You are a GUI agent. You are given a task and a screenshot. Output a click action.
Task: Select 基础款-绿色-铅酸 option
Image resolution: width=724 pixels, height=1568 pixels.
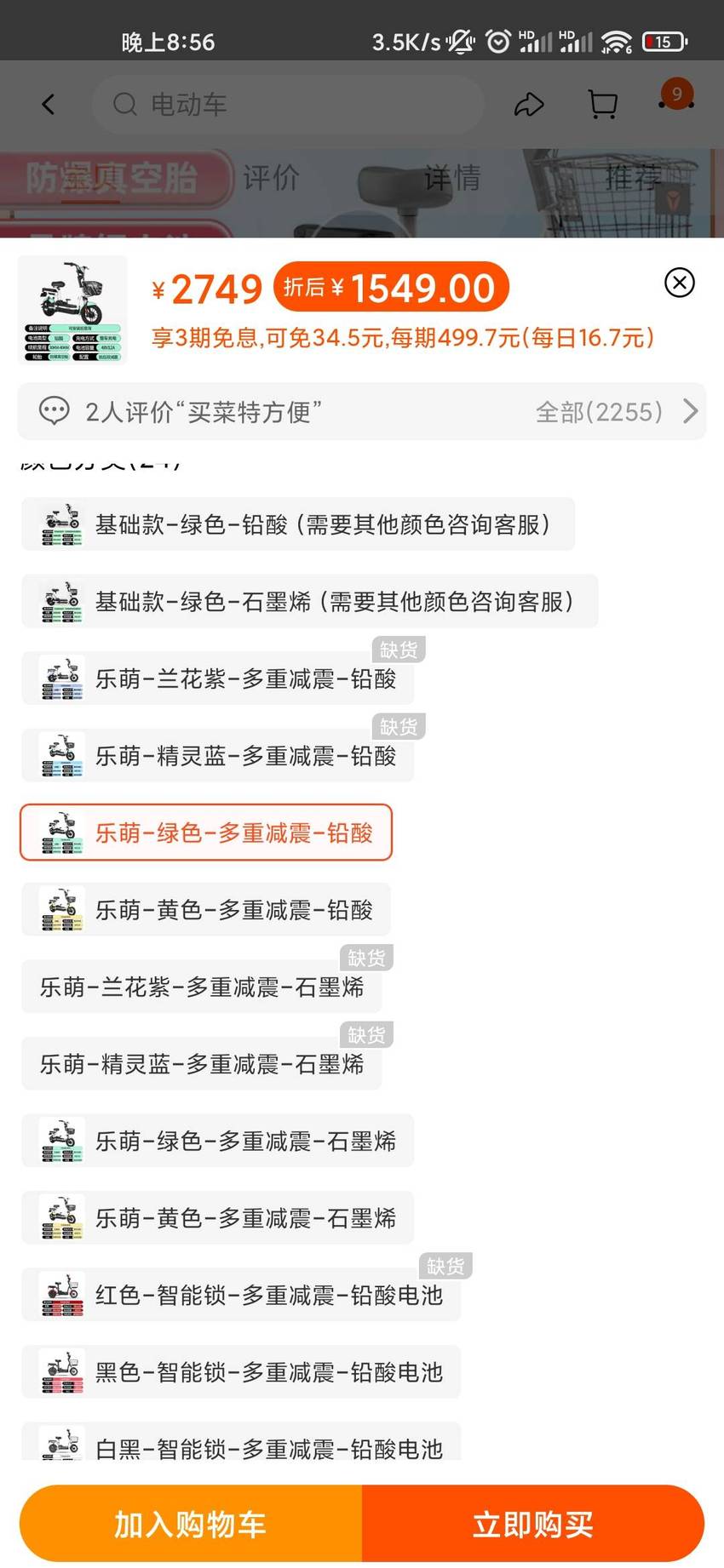pos(298,524)
